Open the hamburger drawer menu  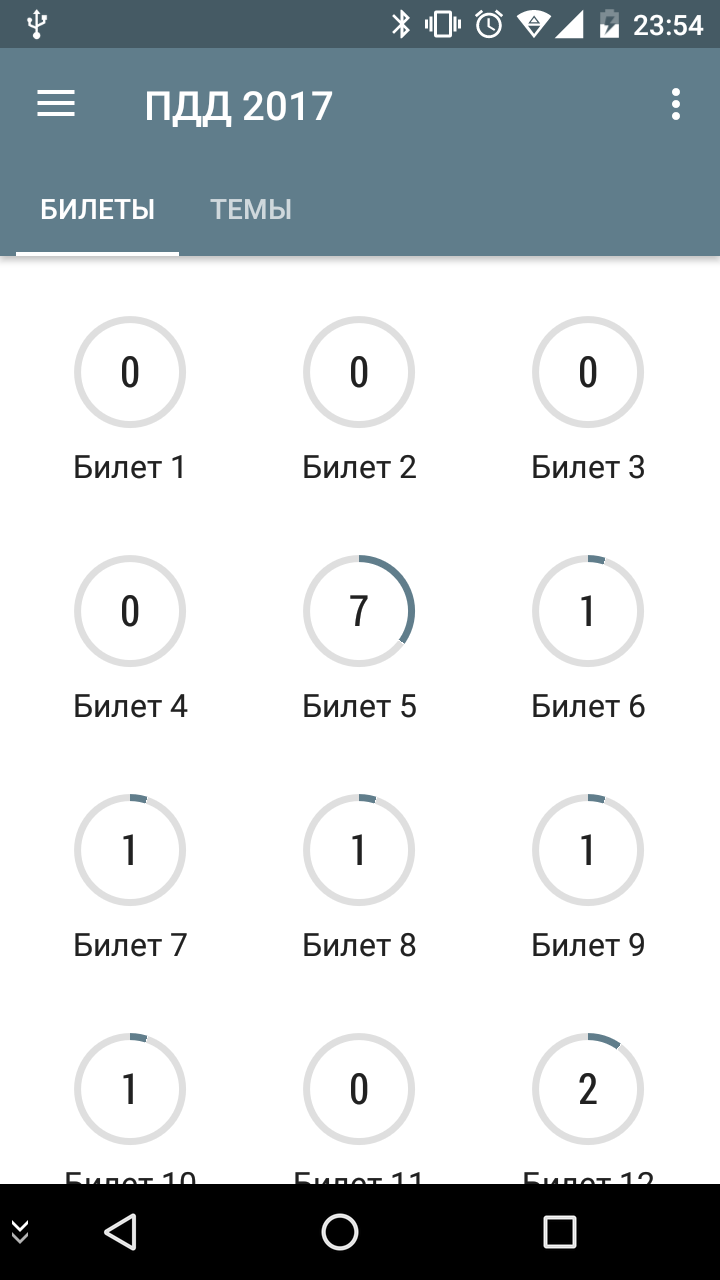tap(56, 104)
